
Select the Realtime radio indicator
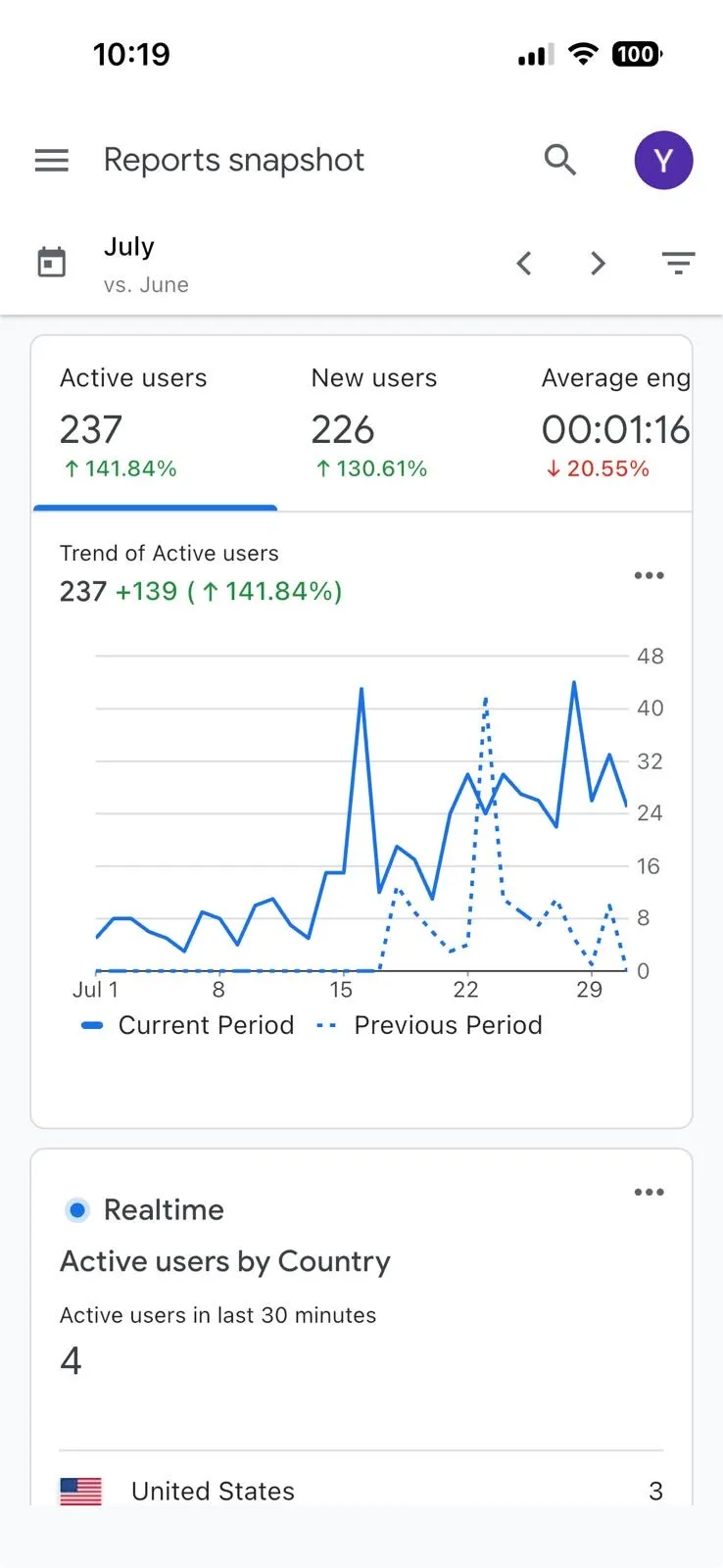pyautogui.click(x=76, y=1209)
